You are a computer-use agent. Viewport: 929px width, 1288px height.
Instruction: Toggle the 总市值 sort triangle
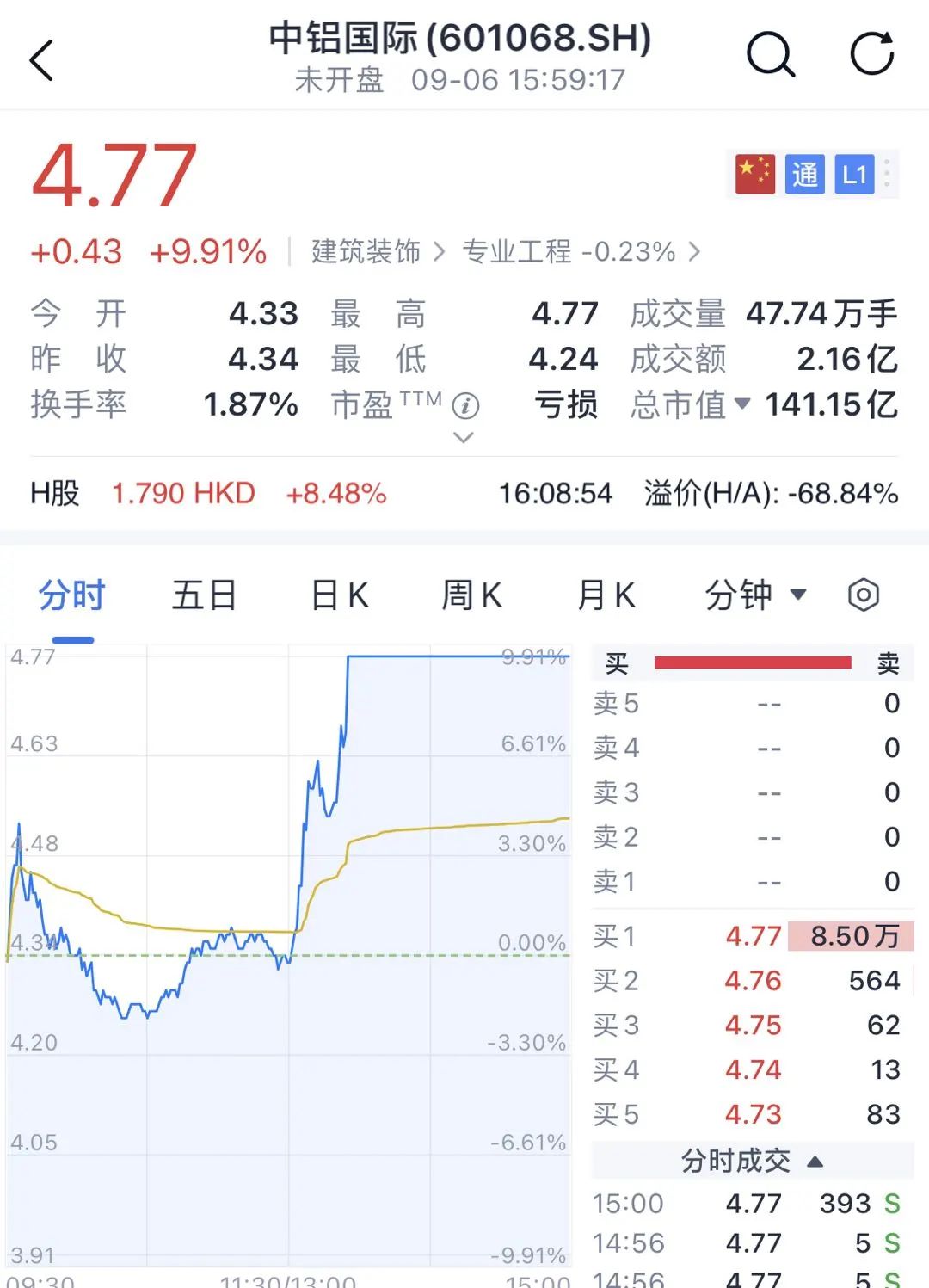click(x=741, y=406)
